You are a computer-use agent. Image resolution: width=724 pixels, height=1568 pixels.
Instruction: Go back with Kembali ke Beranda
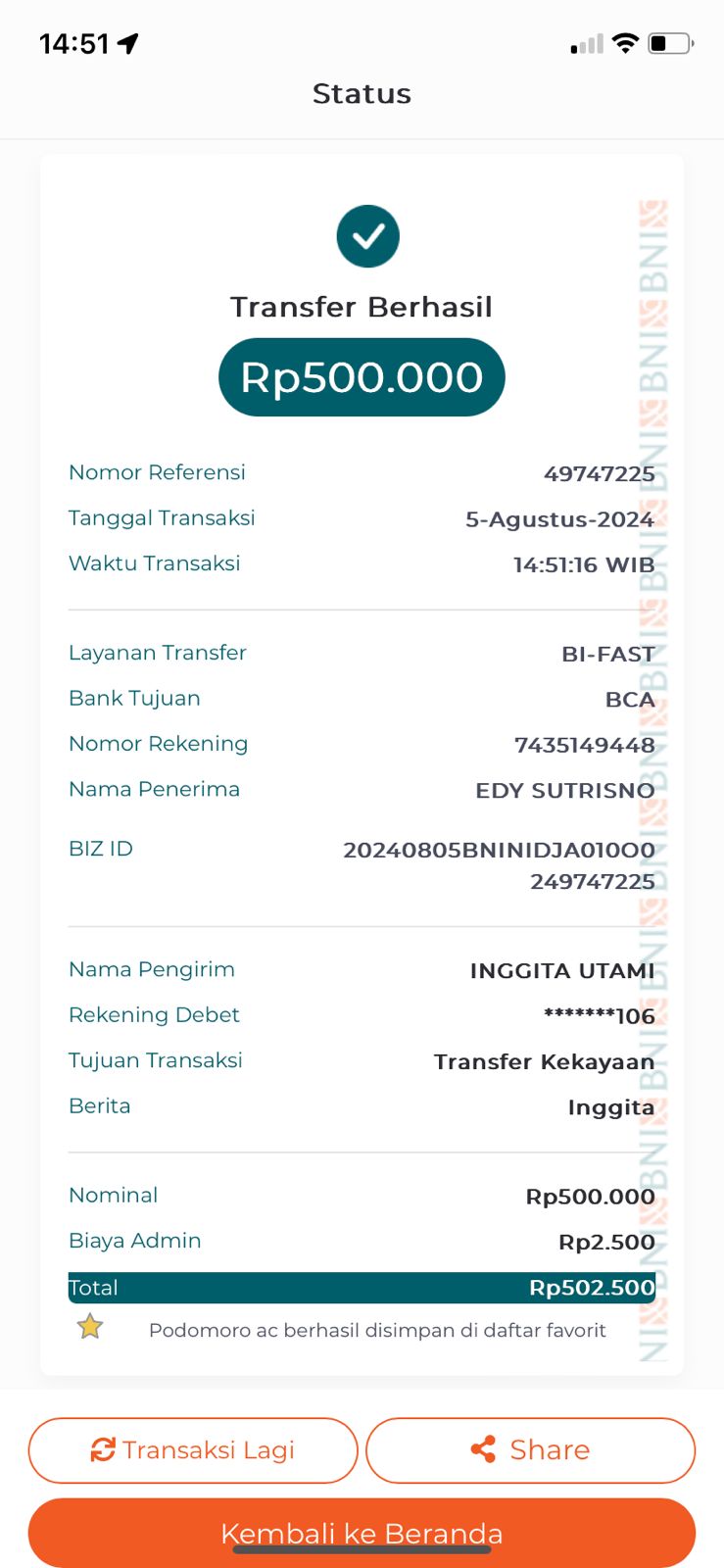coord(362,1532)
